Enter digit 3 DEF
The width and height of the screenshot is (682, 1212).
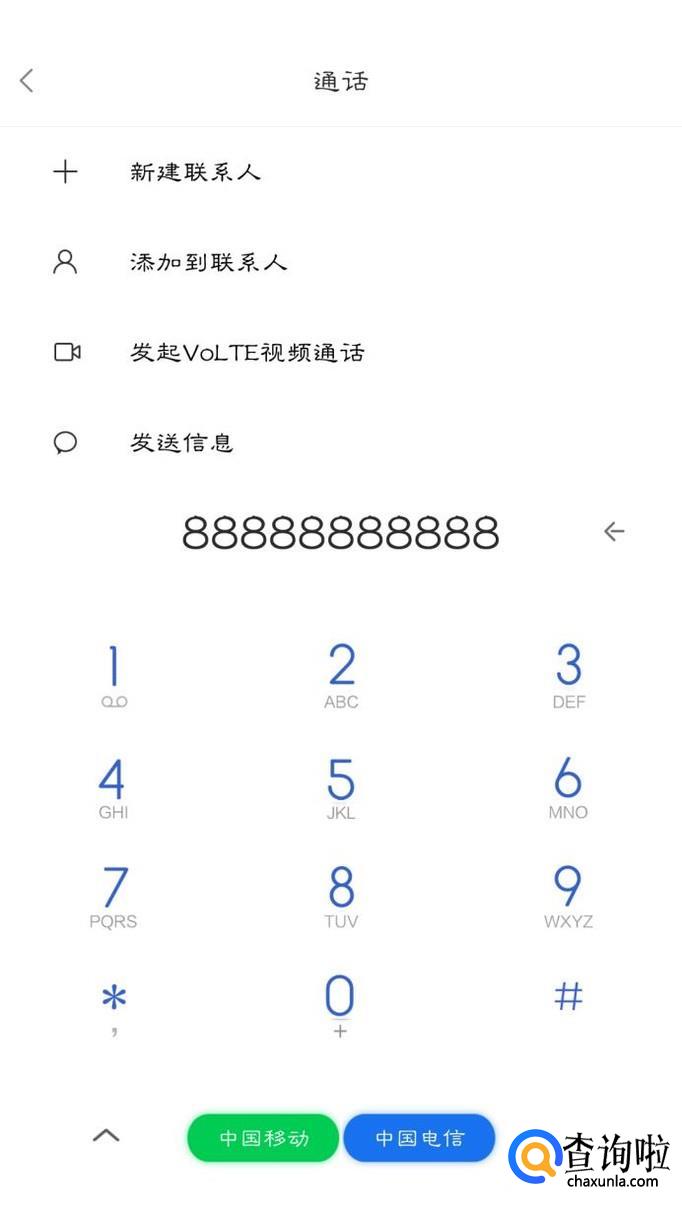(568, 675)
